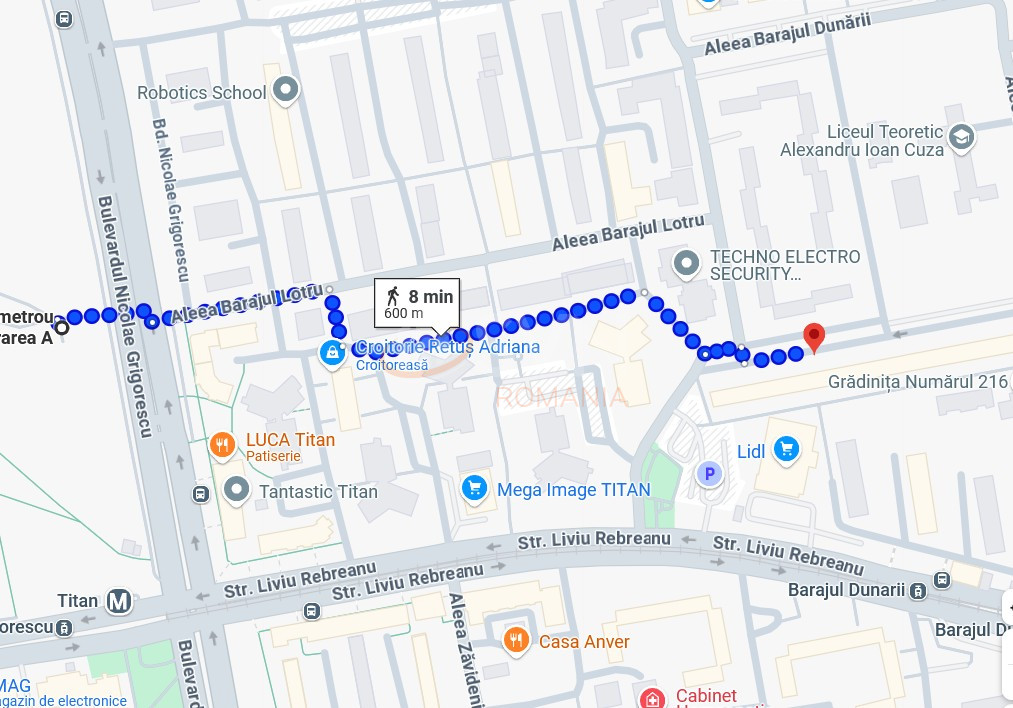Open Croitorie Retuș Adriana marker
Image resolution: width=1013 pixels, height=708 pixels.
point(330,352)
